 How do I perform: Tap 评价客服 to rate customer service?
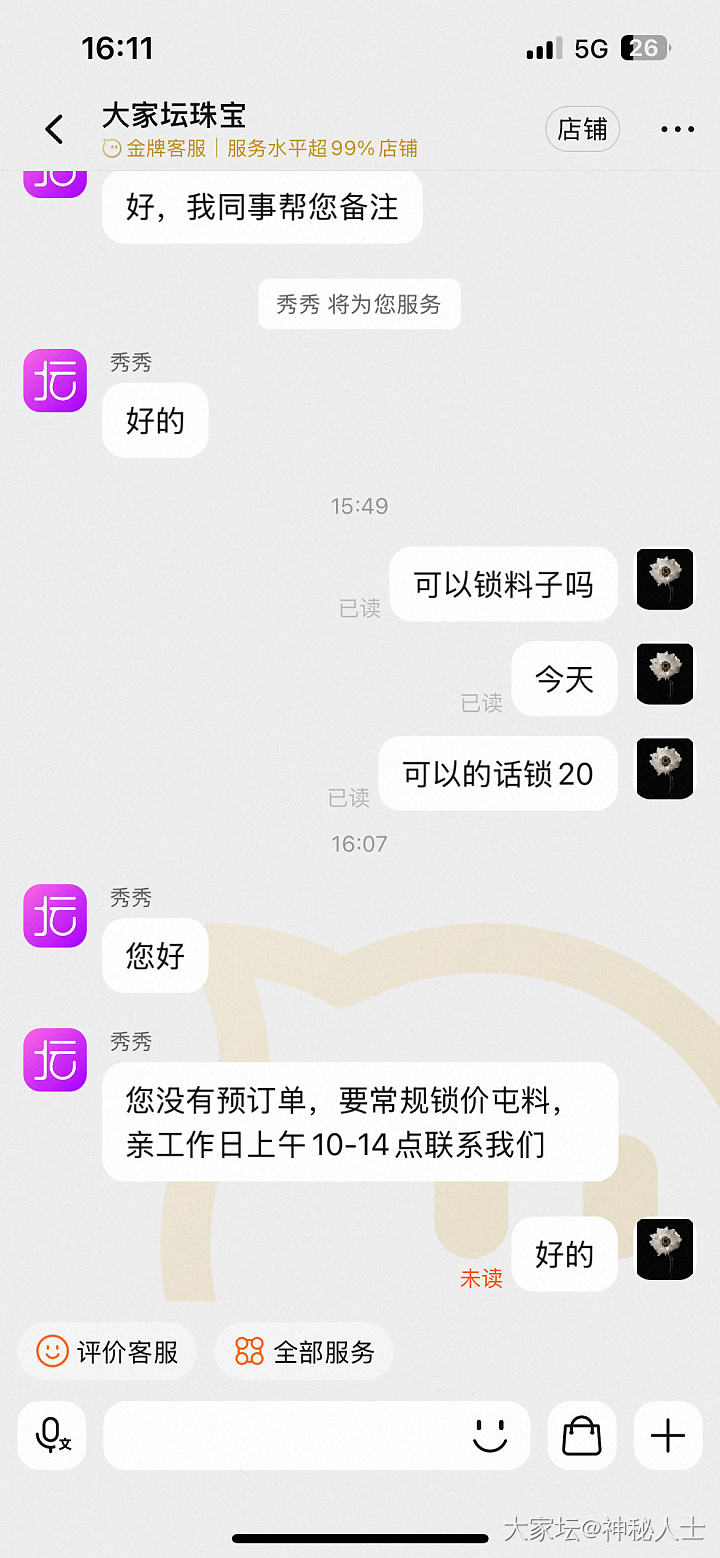107,1352
